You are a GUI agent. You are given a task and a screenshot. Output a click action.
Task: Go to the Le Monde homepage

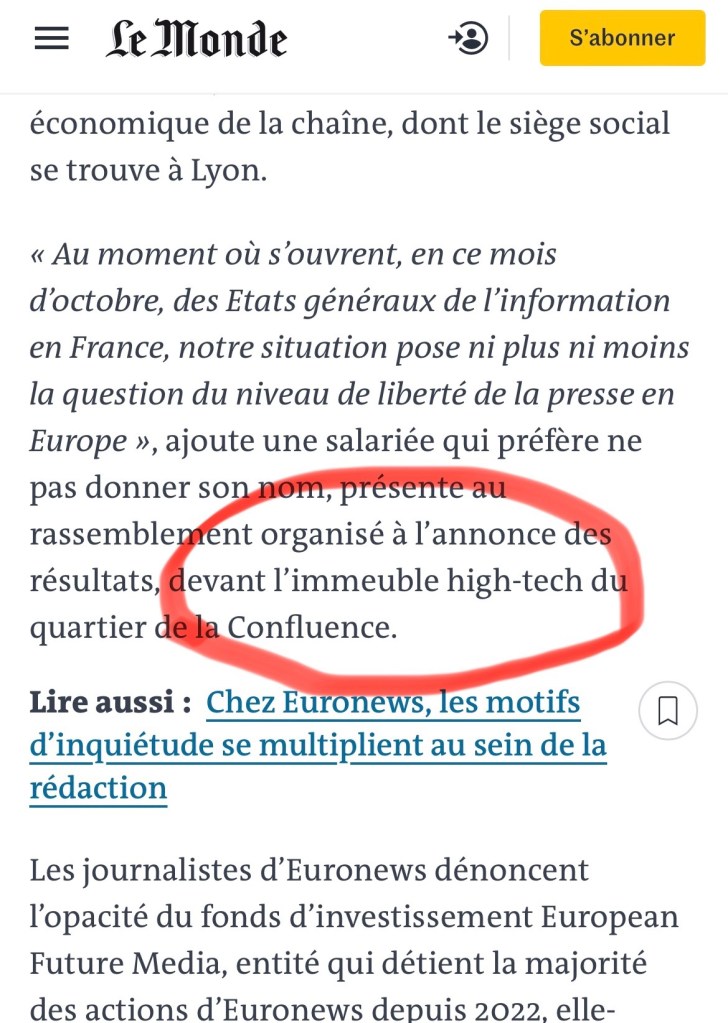click(x=197, y=39)
